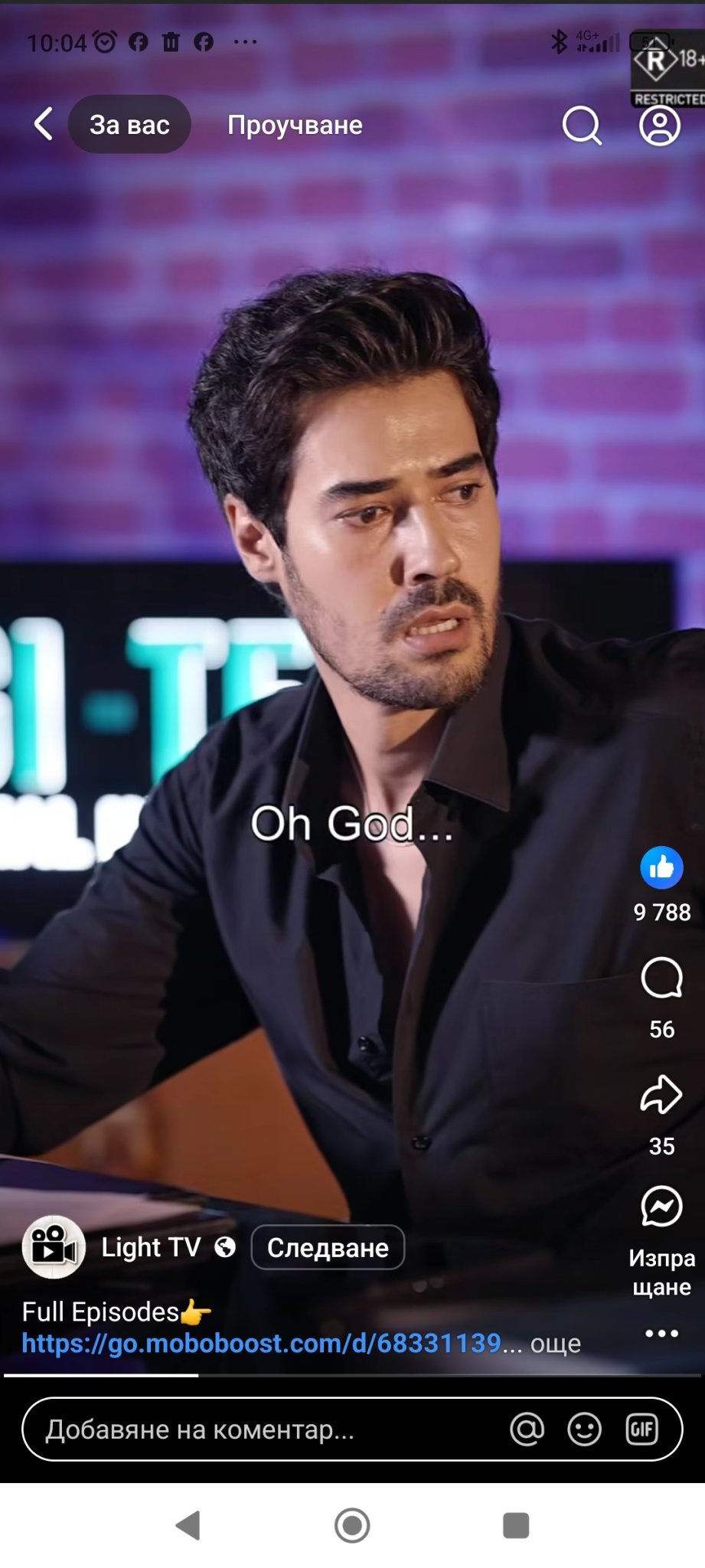Open the comments bubble icon
The image size is (705, 1568).
661,978
